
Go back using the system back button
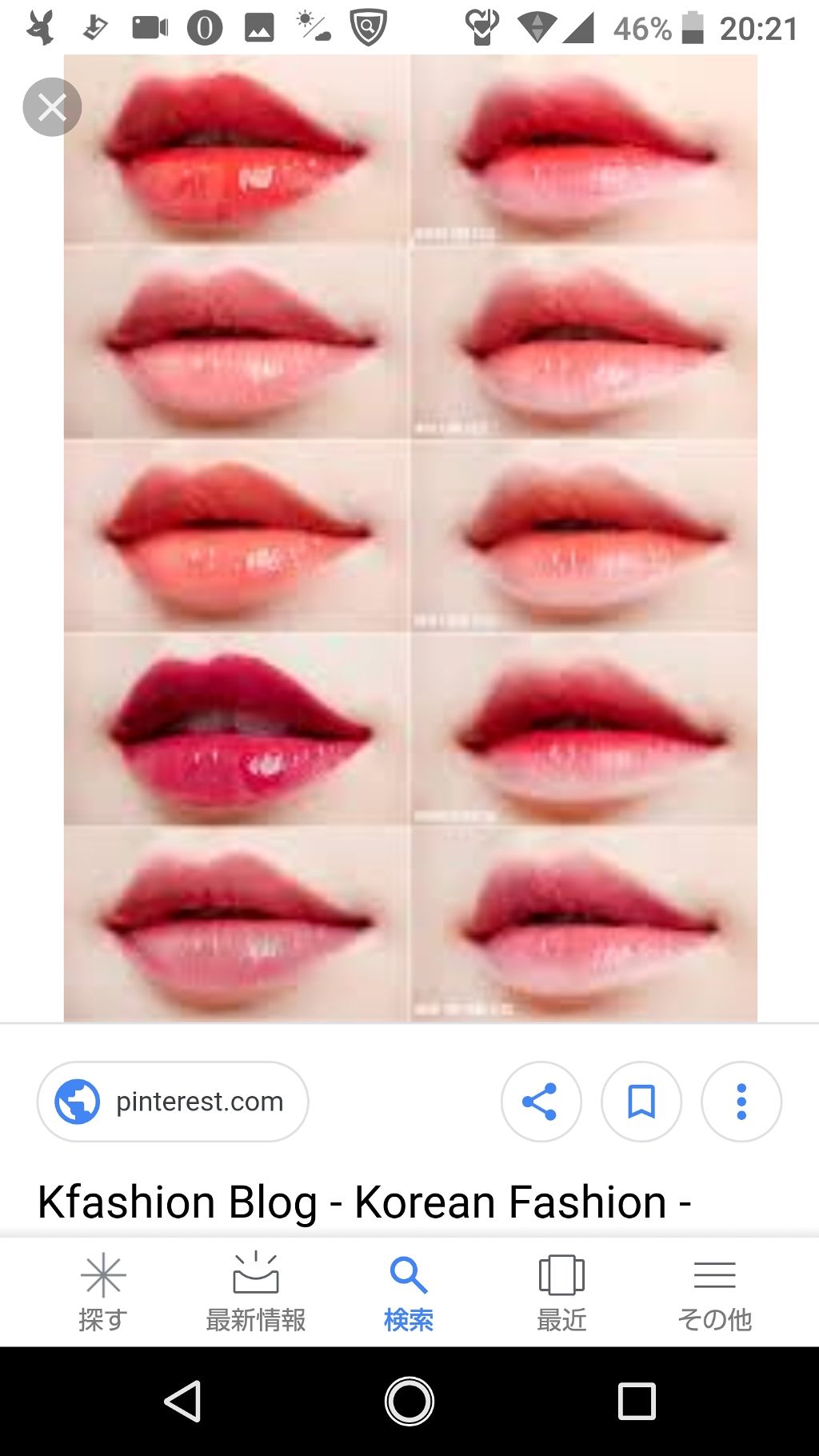[x=182, y=1401]
